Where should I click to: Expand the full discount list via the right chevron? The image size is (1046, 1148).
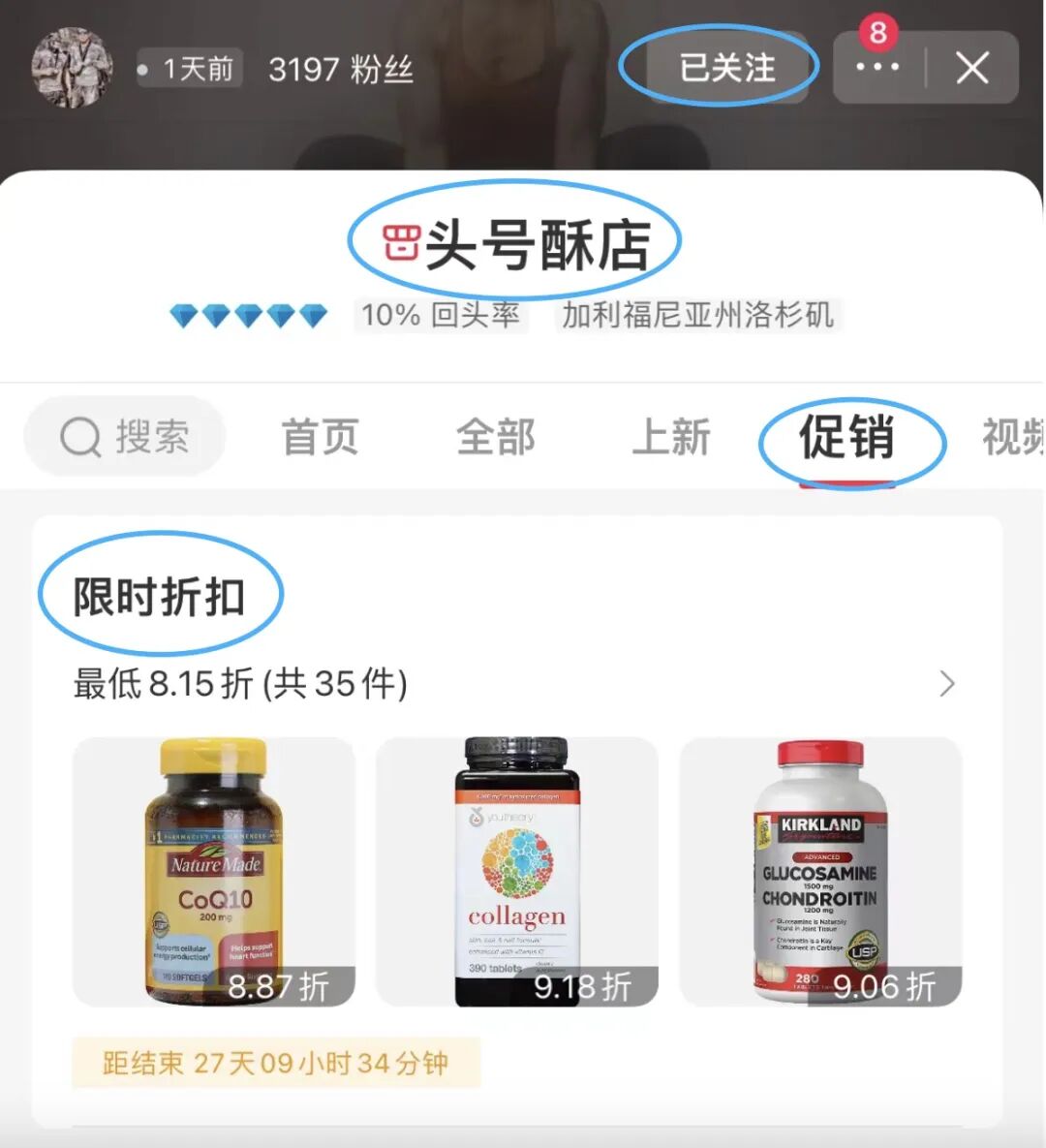click(x=946, y=684)
